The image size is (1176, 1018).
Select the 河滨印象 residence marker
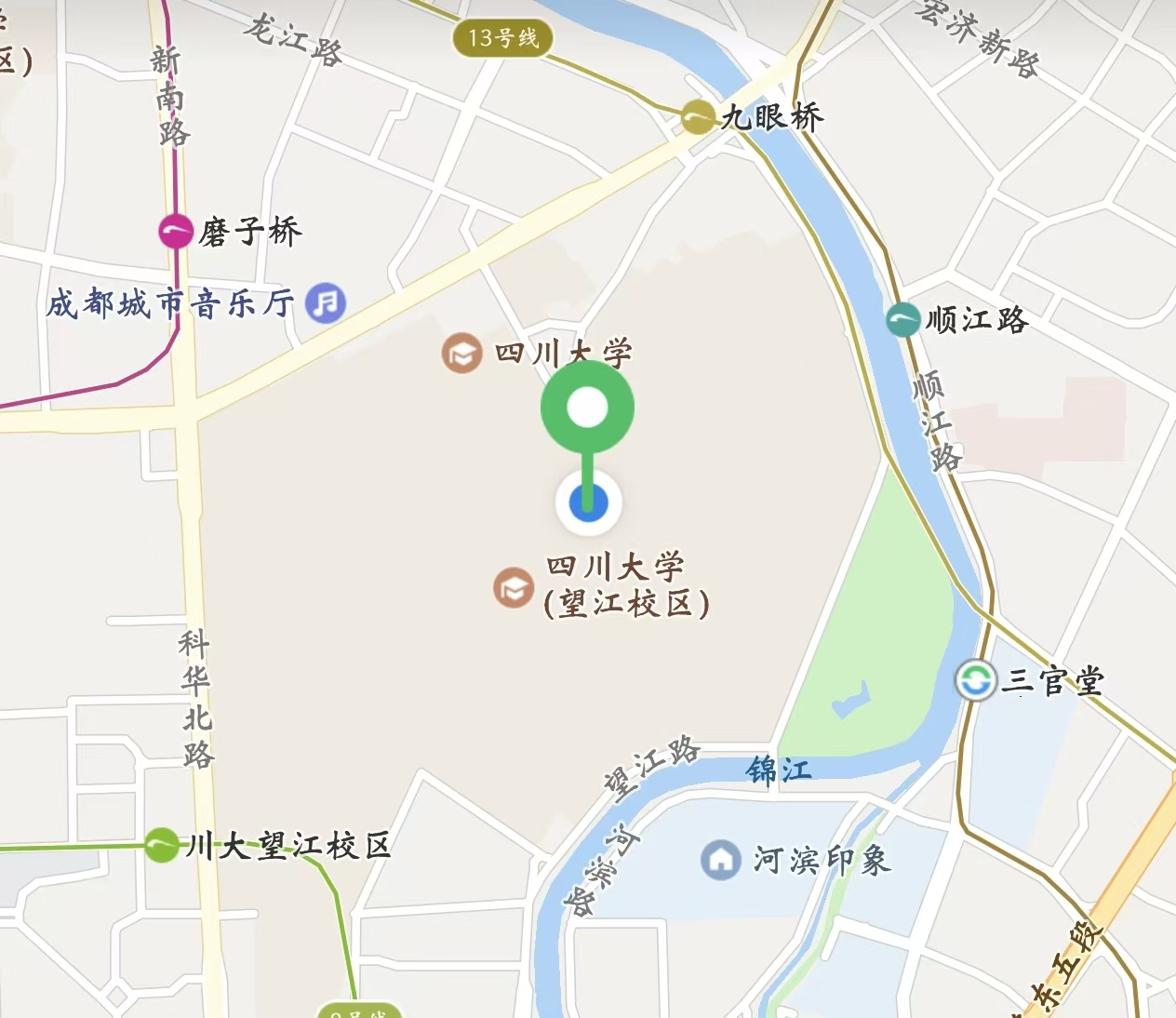tap(721, 859)
